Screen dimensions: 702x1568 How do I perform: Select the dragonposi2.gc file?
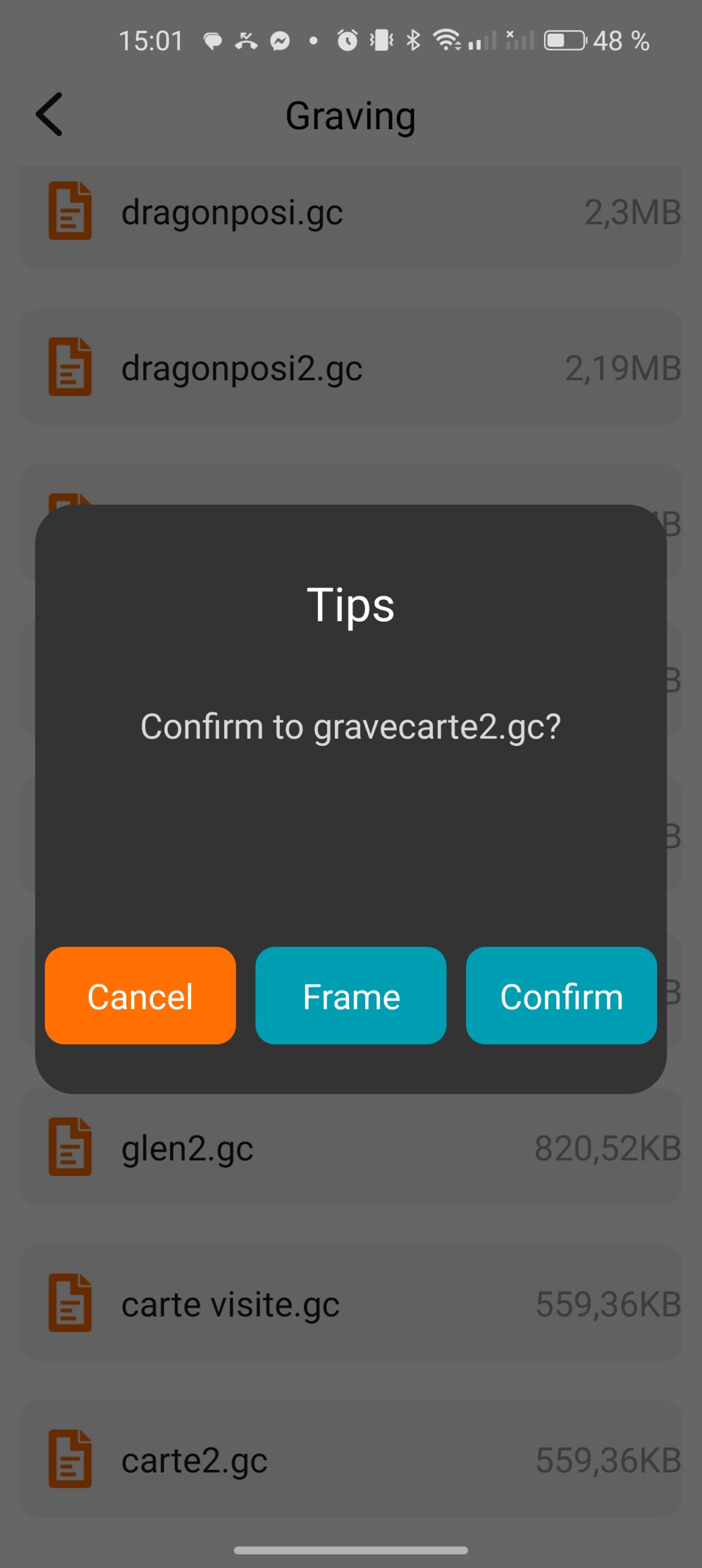point(350,367)
